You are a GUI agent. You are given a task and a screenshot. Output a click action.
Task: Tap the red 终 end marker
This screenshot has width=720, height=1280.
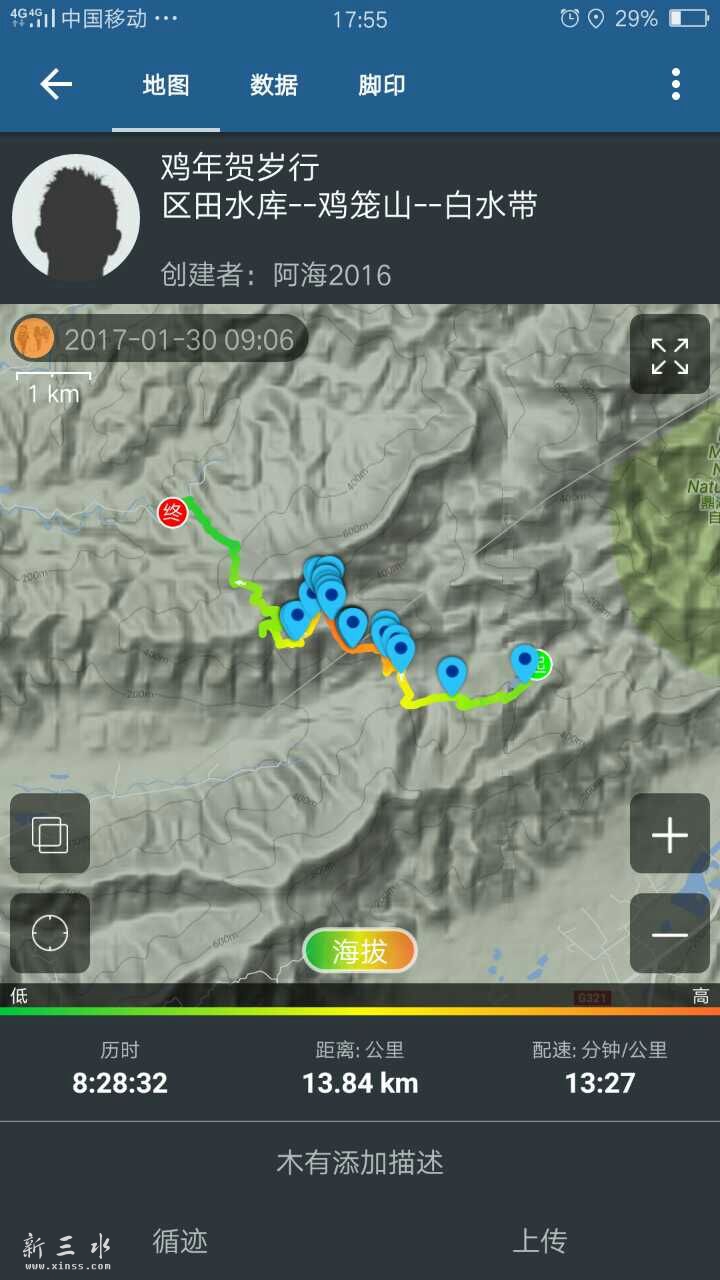173,514
